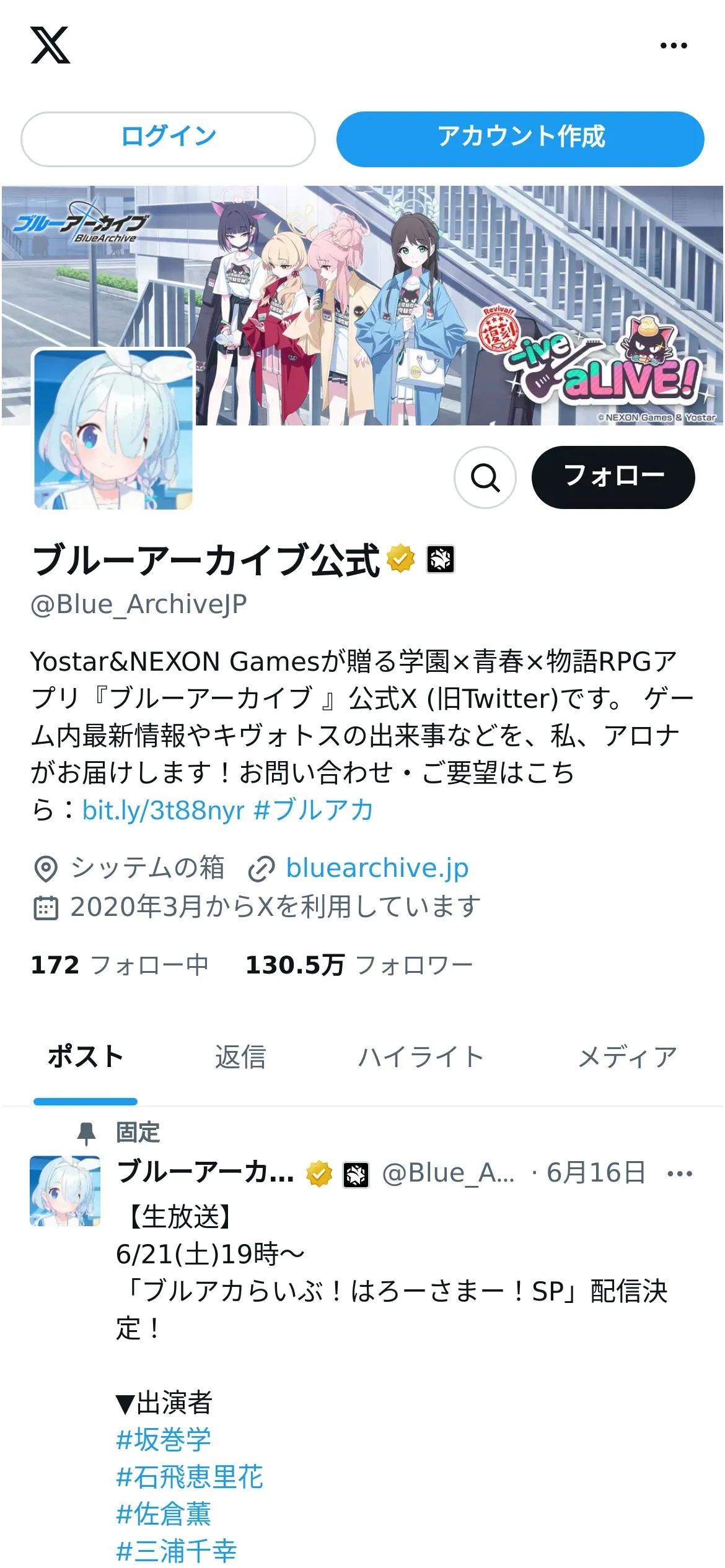View the 130.5万 フォロワー list
The image size is (725, 1568).
click(x=359, y=965)
